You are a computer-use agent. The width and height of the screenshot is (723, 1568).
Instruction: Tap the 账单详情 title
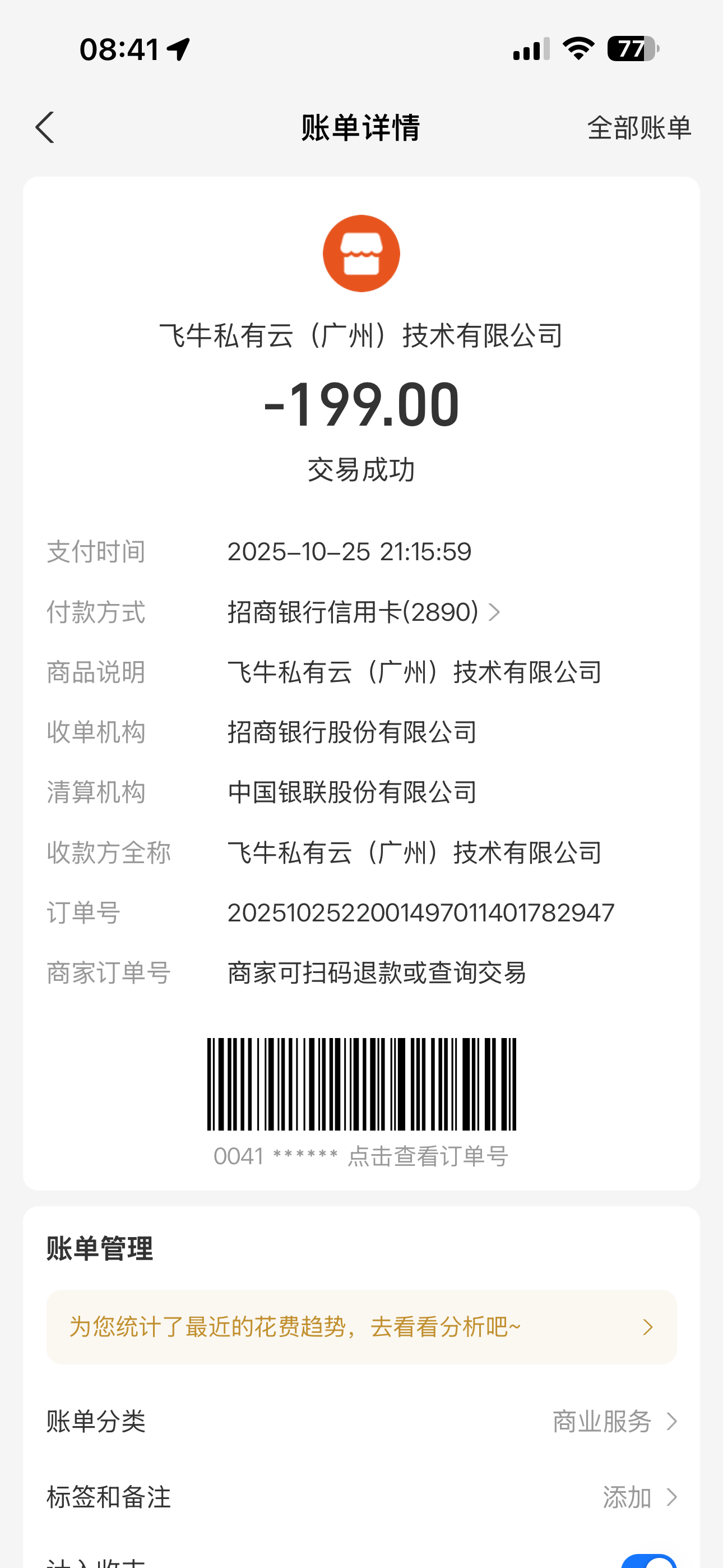361,128
